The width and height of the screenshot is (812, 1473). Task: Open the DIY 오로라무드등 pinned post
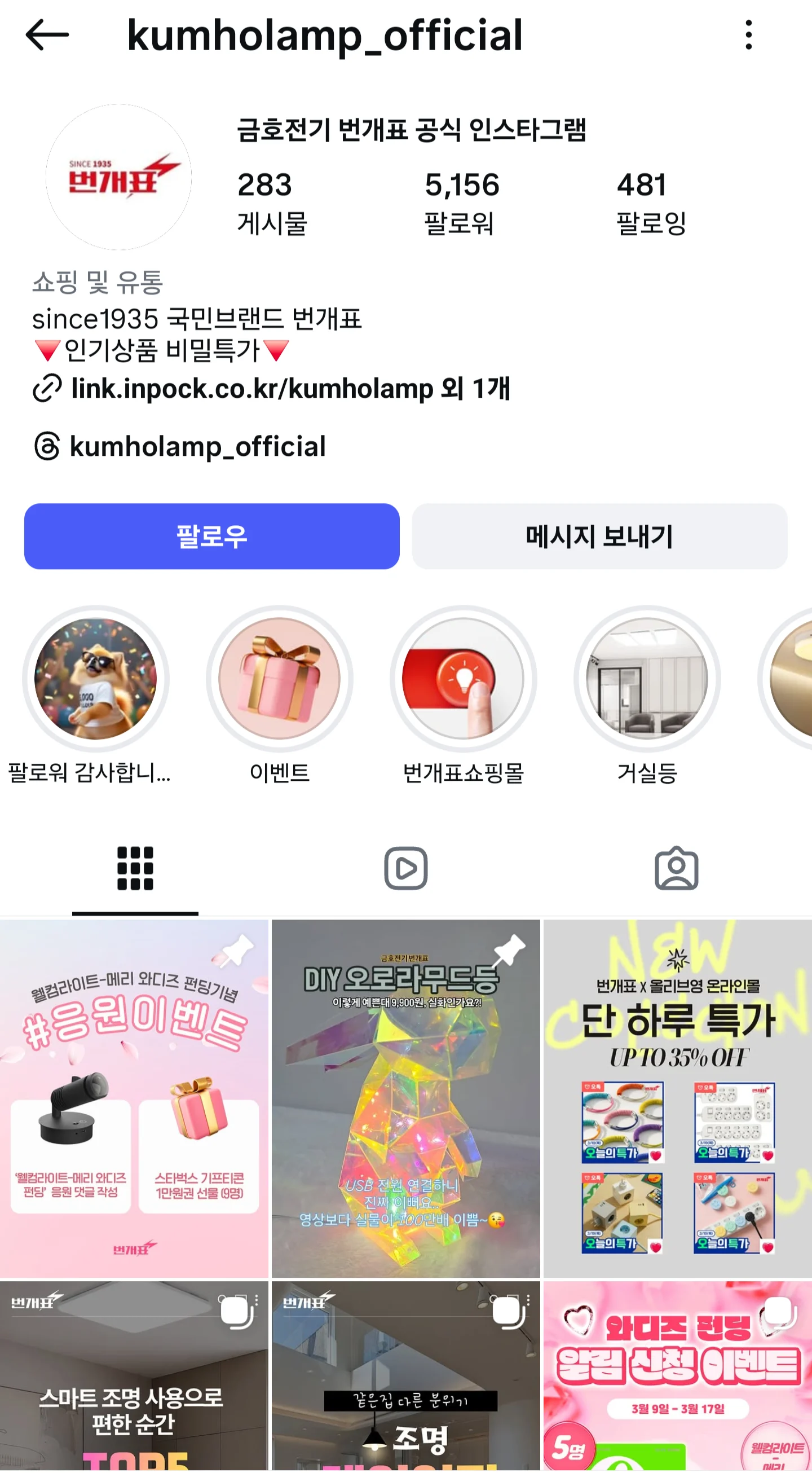[x=405, y=1098]
